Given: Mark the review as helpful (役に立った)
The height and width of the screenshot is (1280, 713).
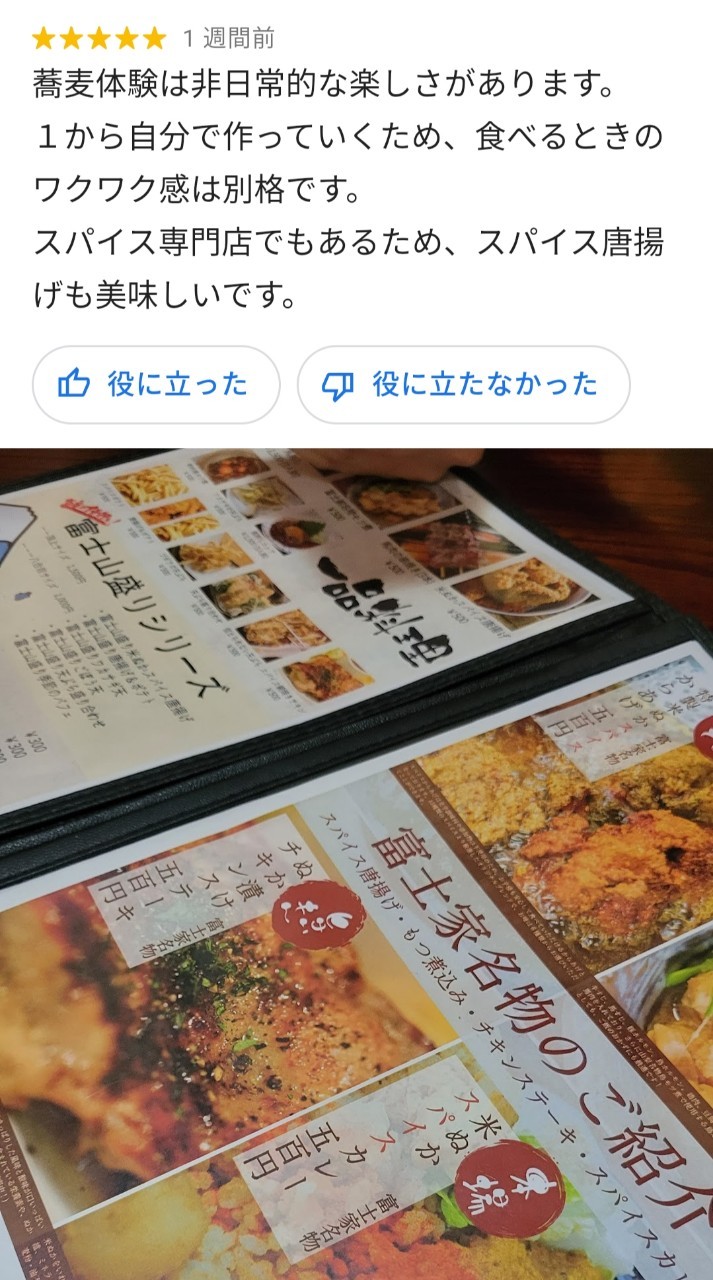Looking at the screenshot, I should click(156, 385).
